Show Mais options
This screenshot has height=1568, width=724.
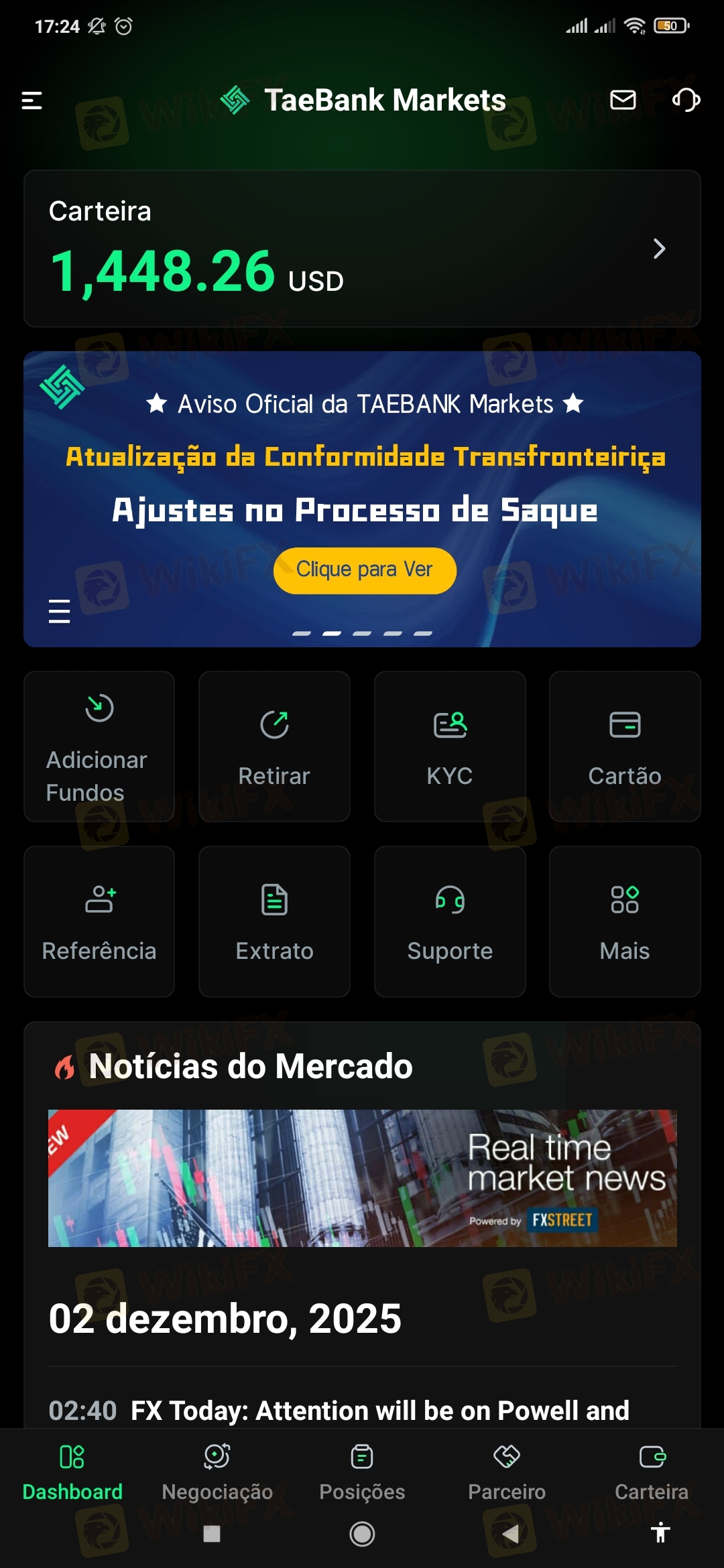(625, 921)
